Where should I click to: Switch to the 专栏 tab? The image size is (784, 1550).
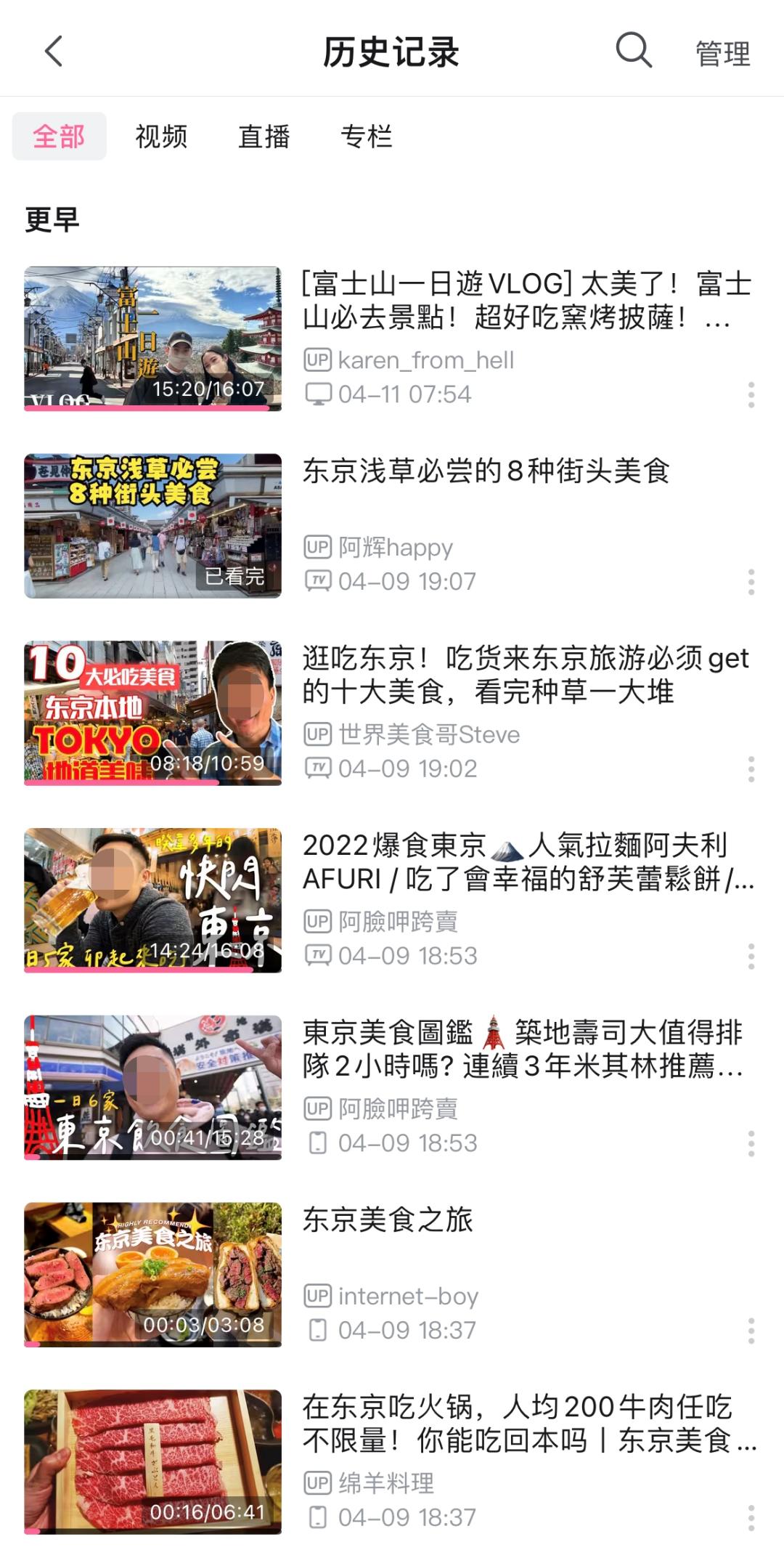tap(367, 137)
